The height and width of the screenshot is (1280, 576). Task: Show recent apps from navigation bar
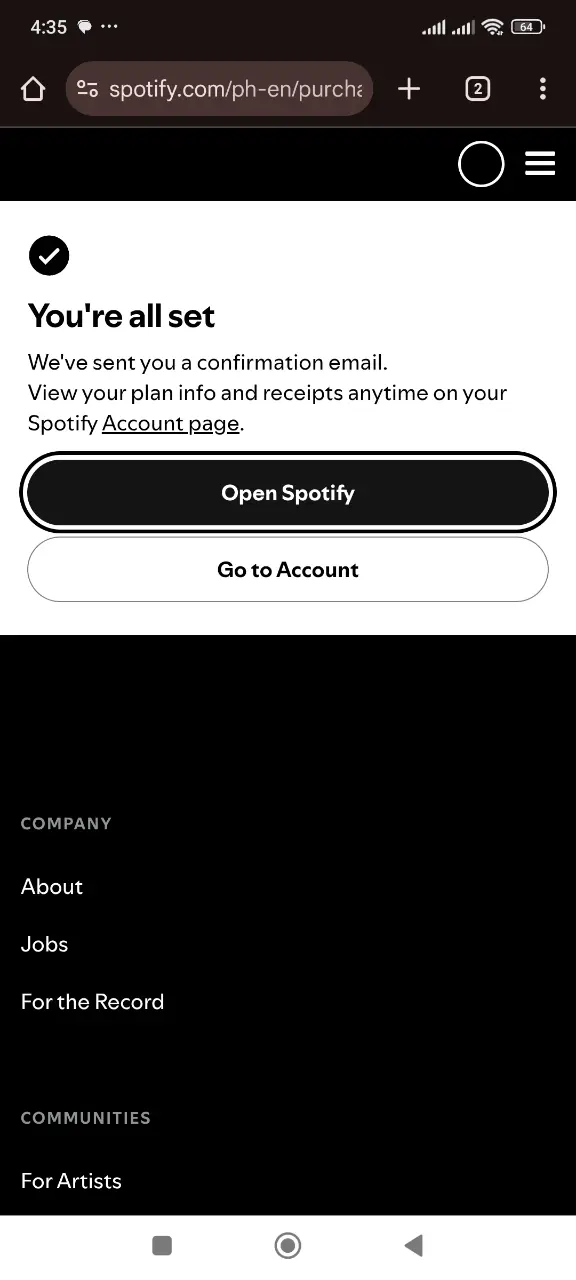[x=162, y=1245]
